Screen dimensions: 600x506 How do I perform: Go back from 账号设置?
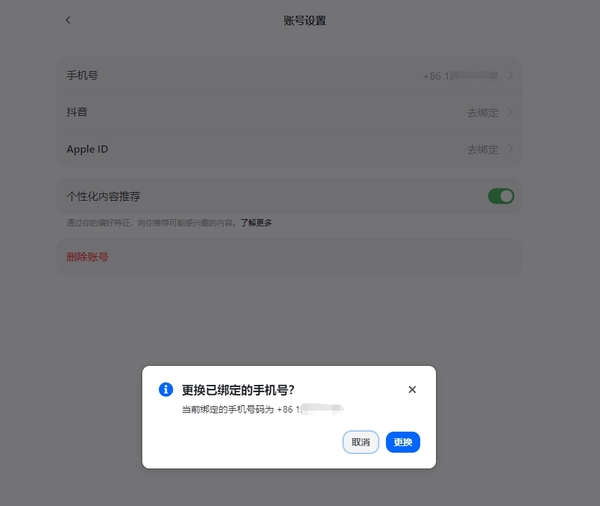[68, 20]
